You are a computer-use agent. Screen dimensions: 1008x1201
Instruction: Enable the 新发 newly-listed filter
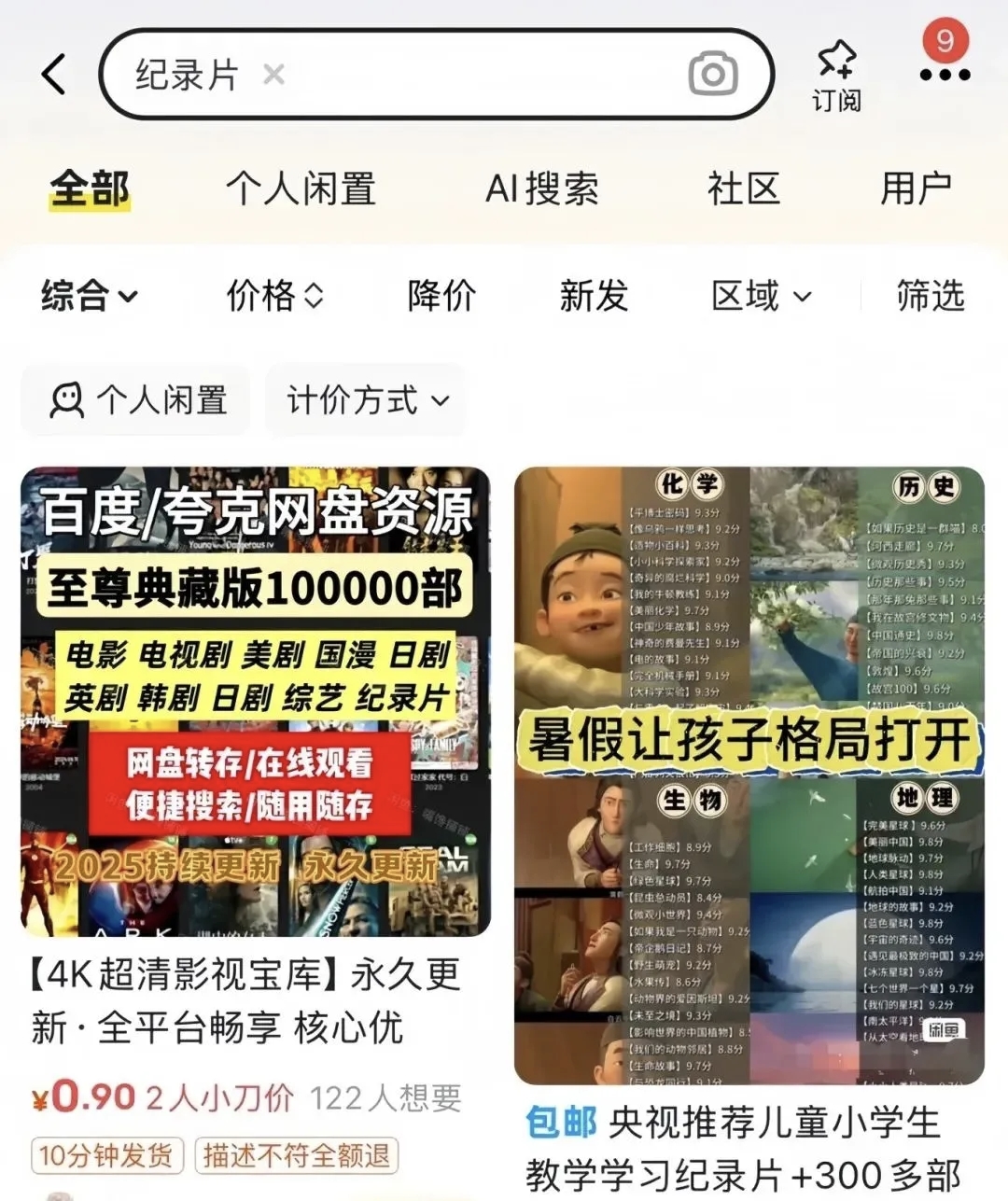tap(594, 296)
